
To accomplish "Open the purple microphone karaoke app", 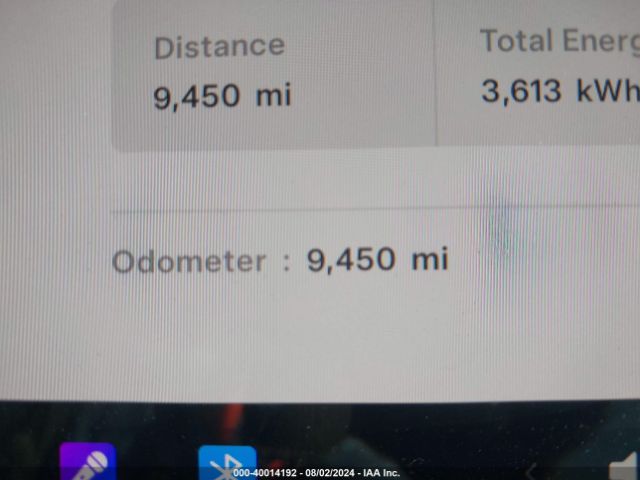I will (x=88, y=462).
